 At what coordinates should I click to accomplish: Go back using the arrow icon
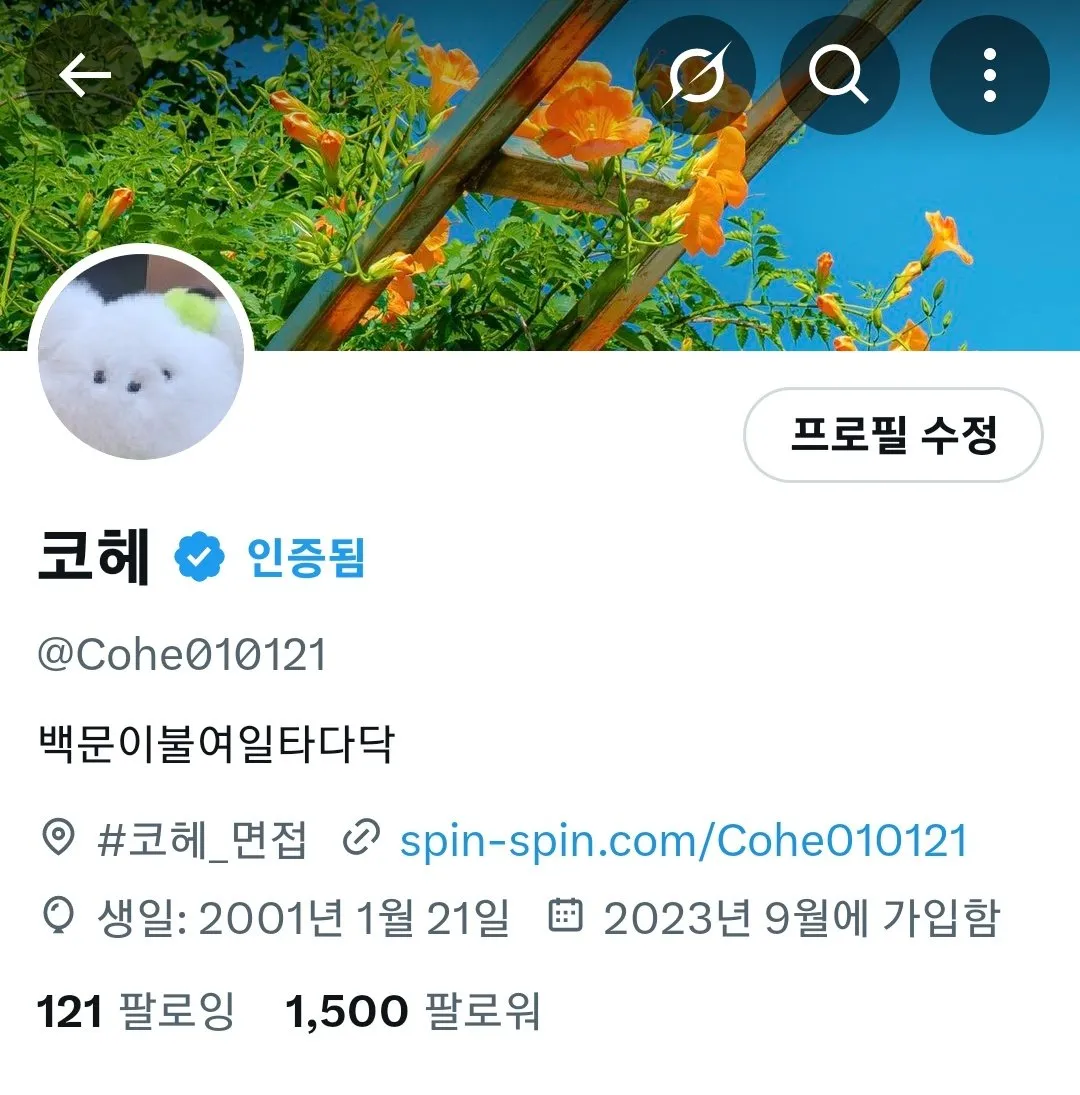84,75
